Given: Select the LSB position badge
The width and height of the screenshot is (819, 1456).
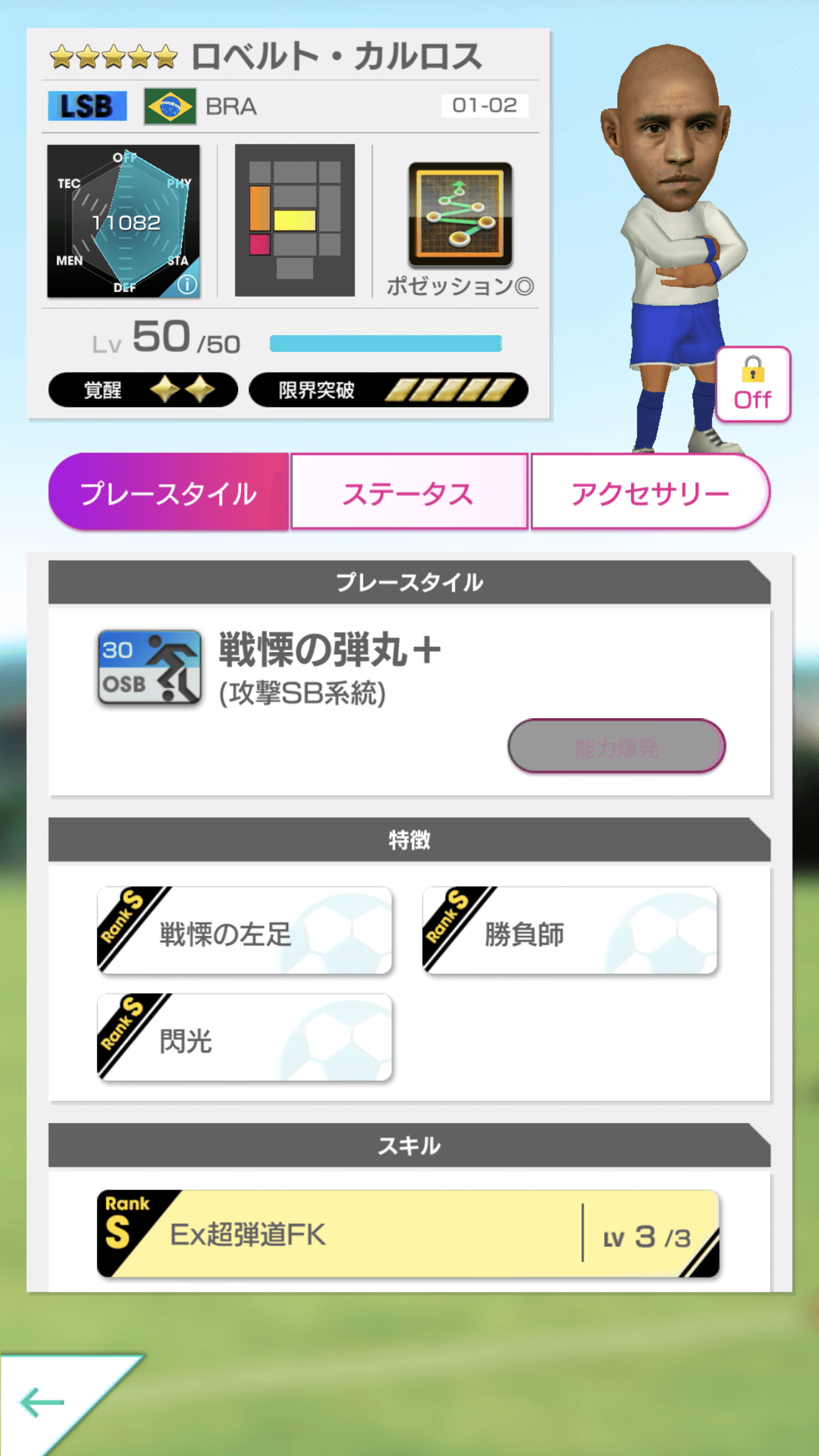Looking at the screenshot, I should click(86, 106).
